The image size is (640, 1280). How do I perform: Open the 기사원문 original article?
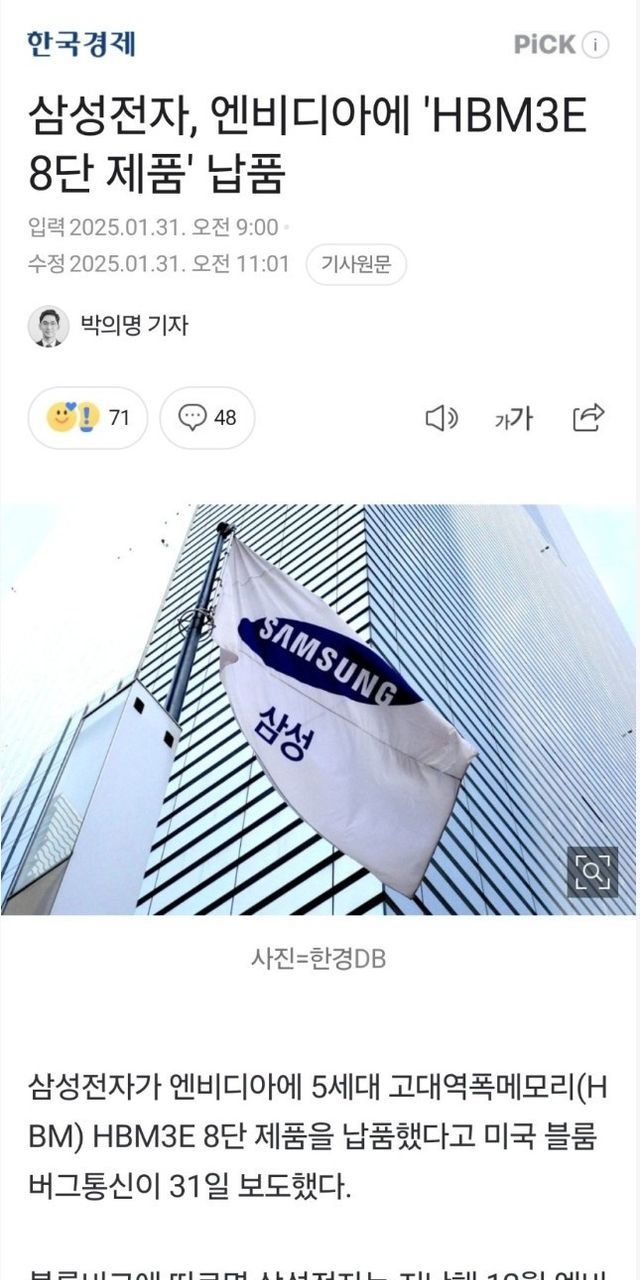(355, 265)
